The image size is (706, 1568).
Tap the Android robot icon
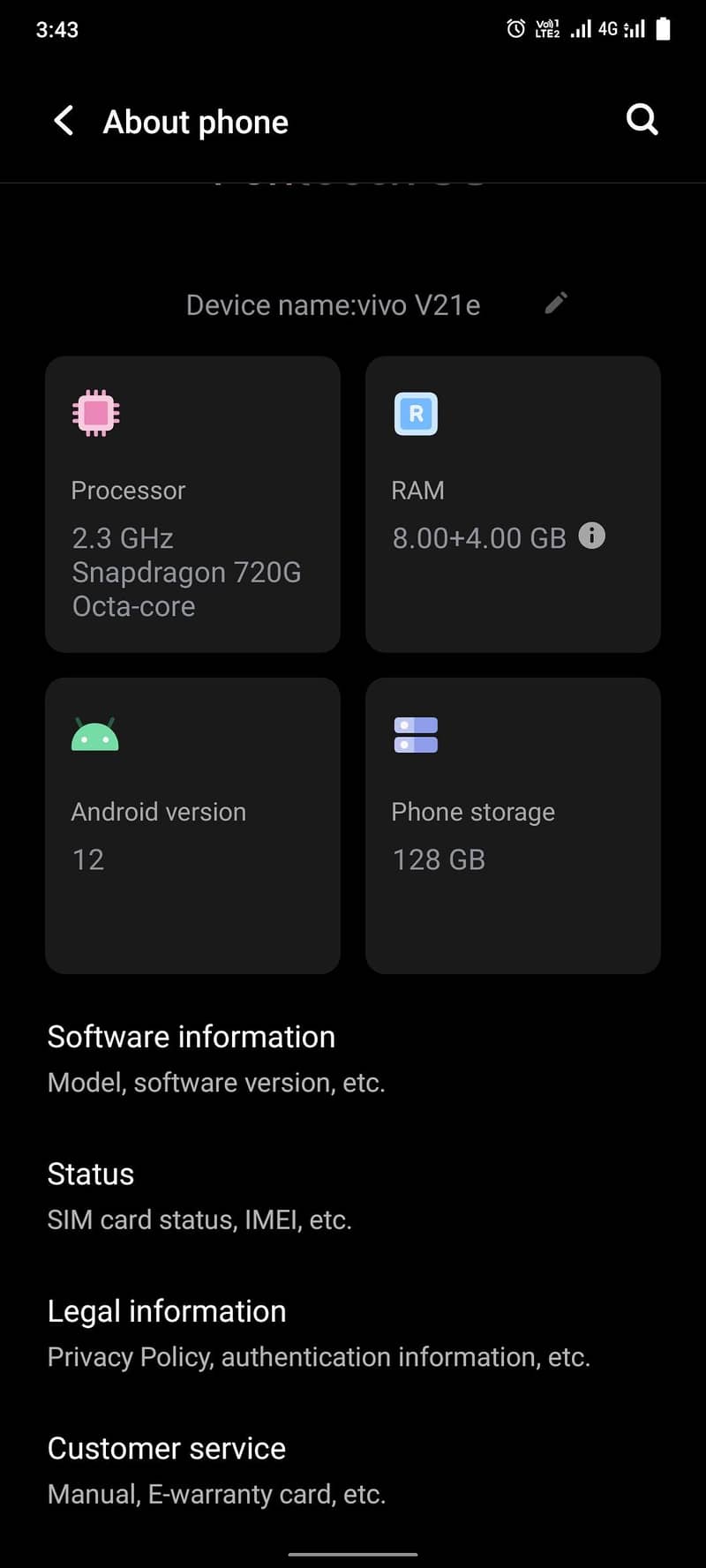click(94, 733)
